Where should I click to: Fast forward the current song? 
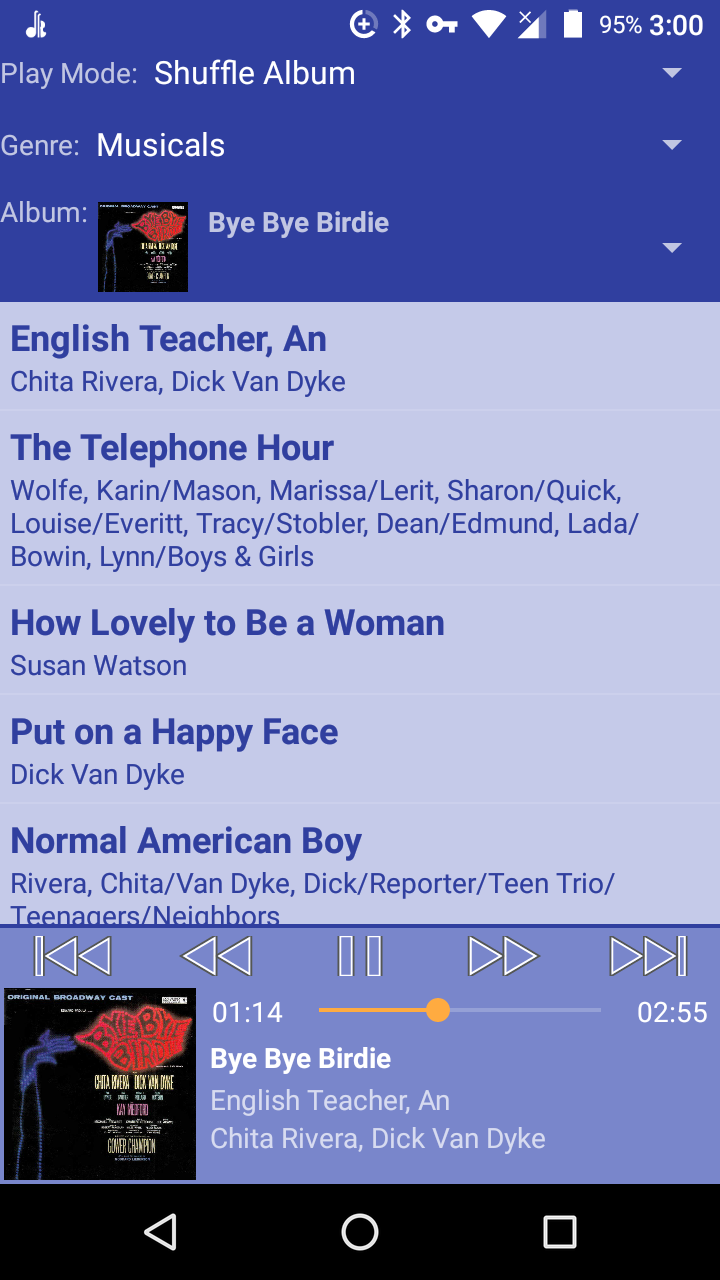(x=504, y=956)
